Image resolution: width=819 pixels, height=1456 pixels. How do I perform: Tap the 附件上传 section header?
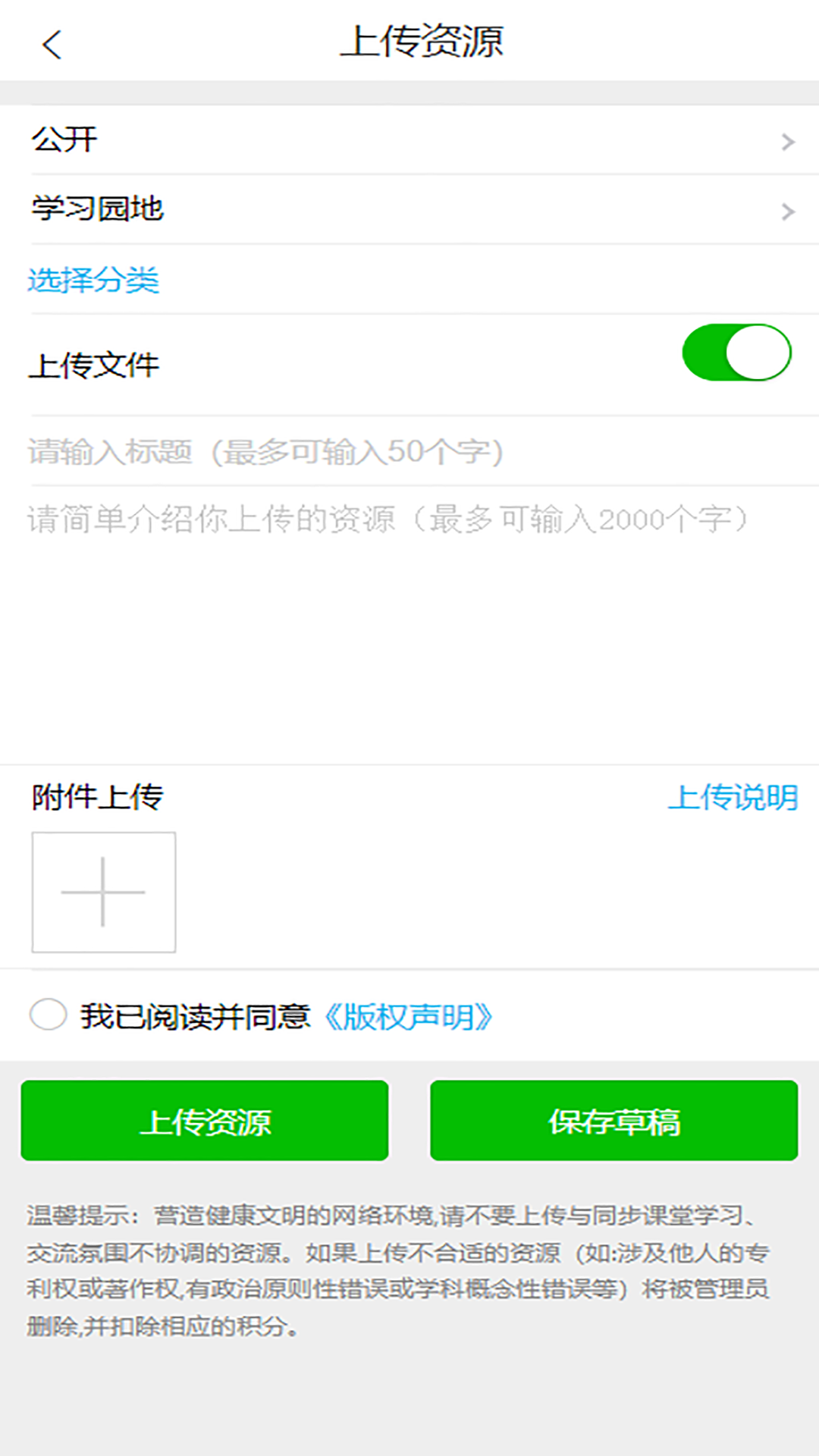click(96, 797)
